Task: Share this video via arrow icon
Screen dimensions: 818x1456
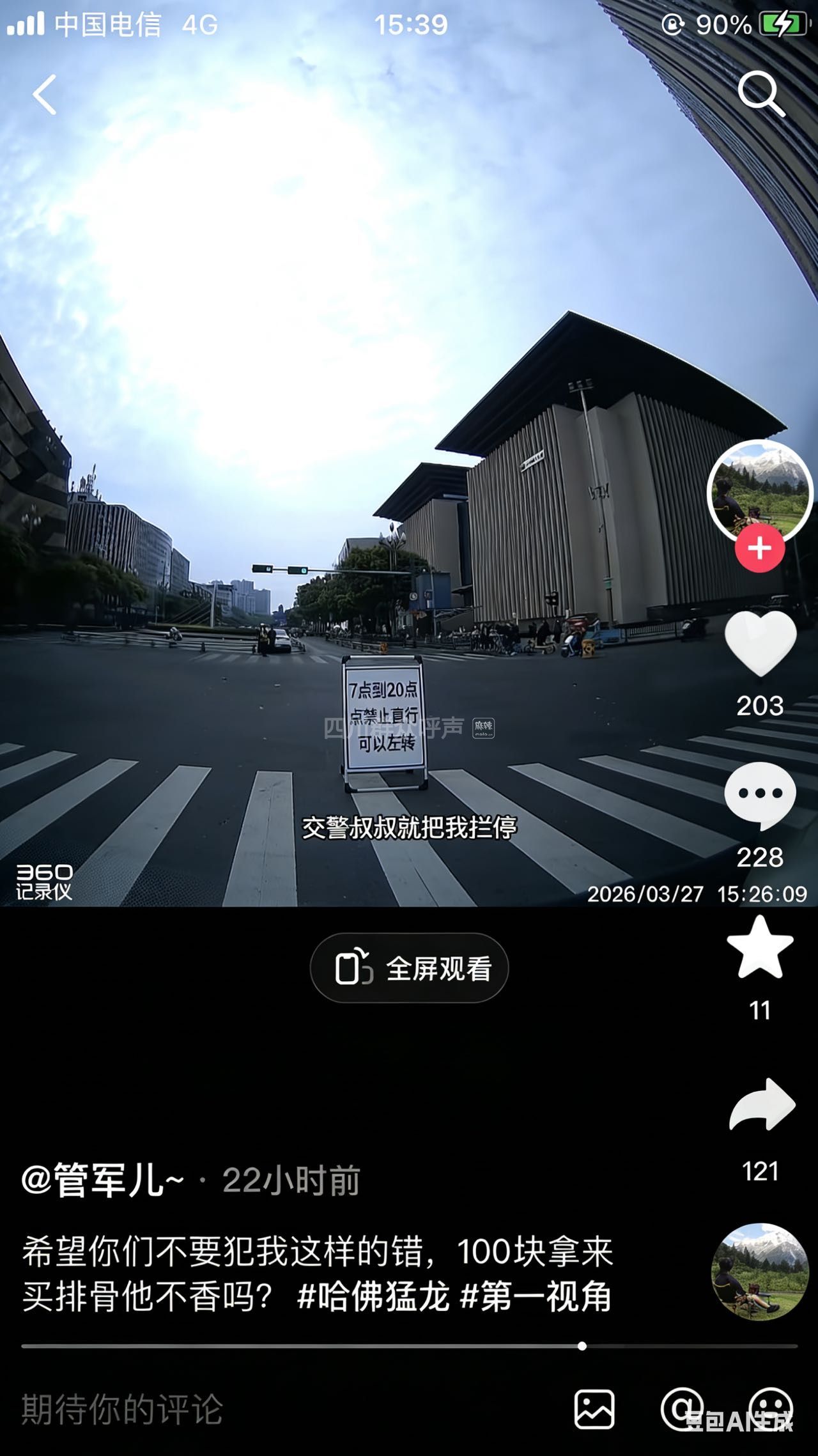Action: (761, 1106)
